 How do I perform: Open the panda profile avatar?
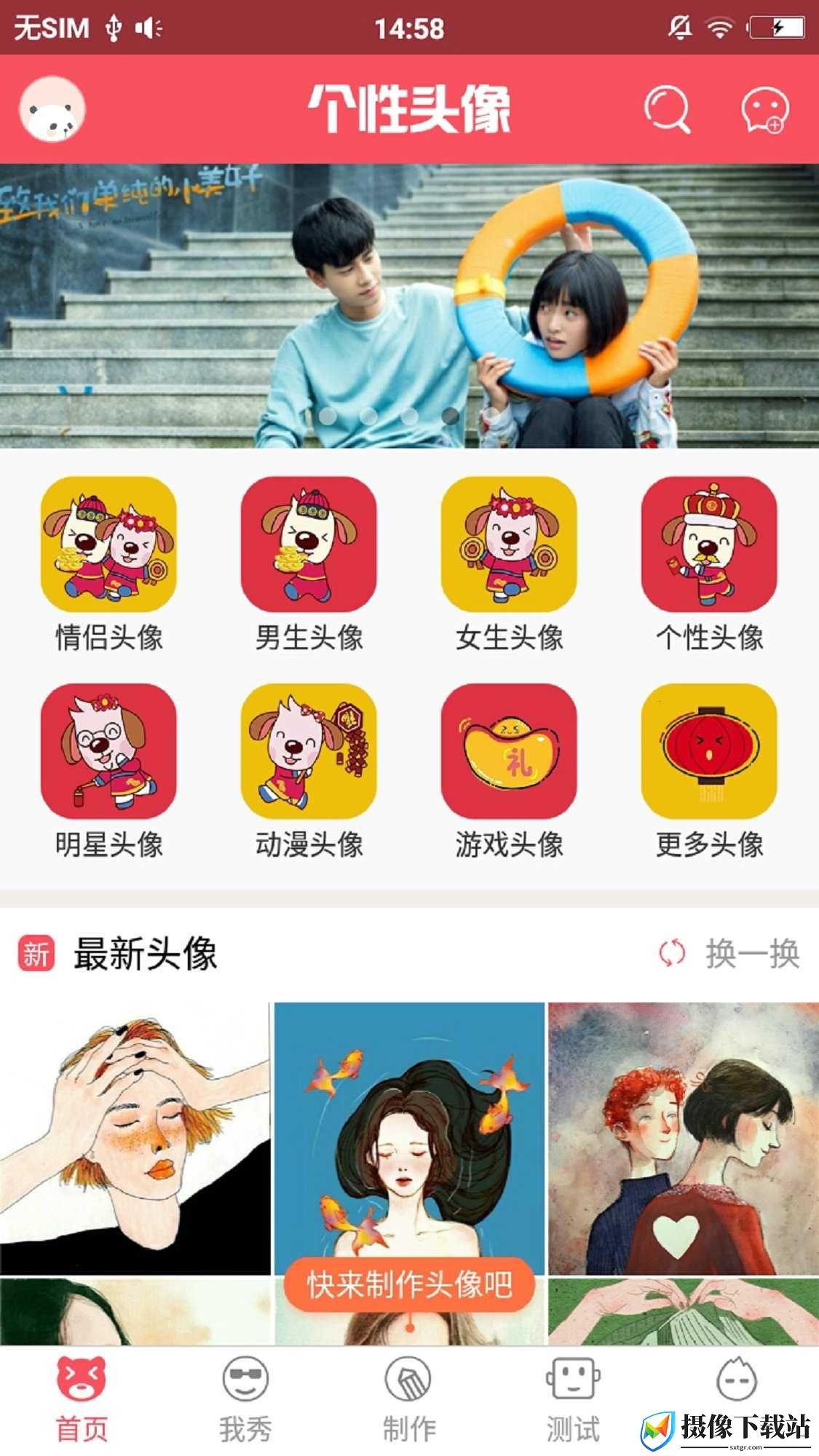pos(52,109)
